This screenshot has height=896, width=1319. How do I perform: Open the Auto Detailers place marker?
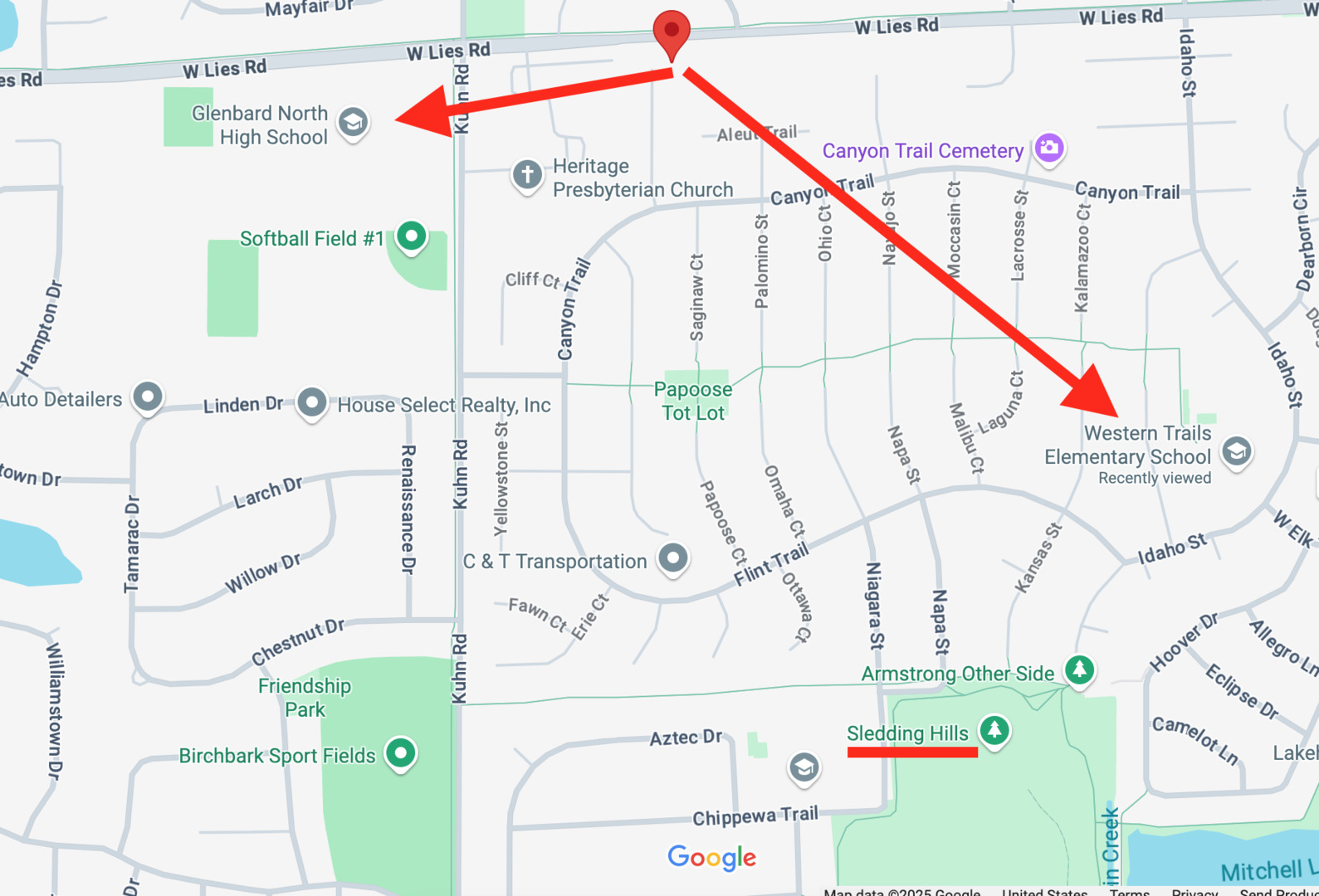(x=148, y=397)
